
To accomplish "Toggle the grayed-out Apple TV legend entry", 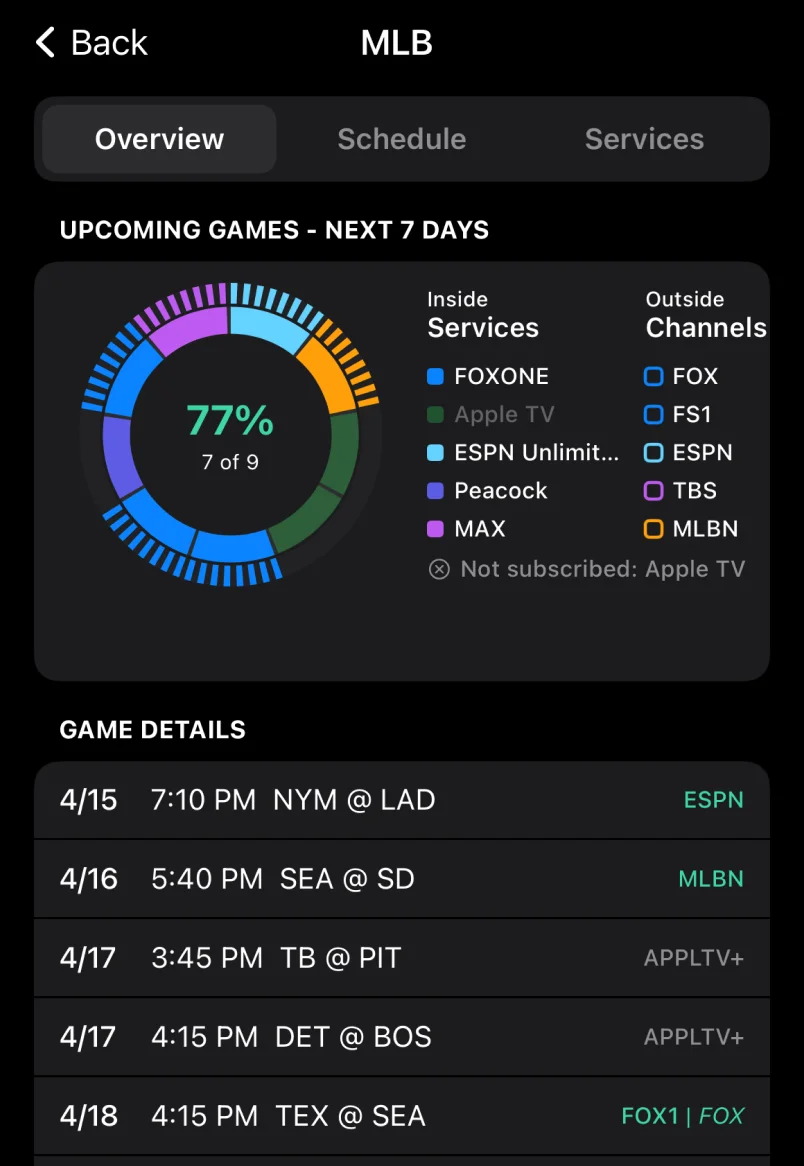I will tap(436, 414).
